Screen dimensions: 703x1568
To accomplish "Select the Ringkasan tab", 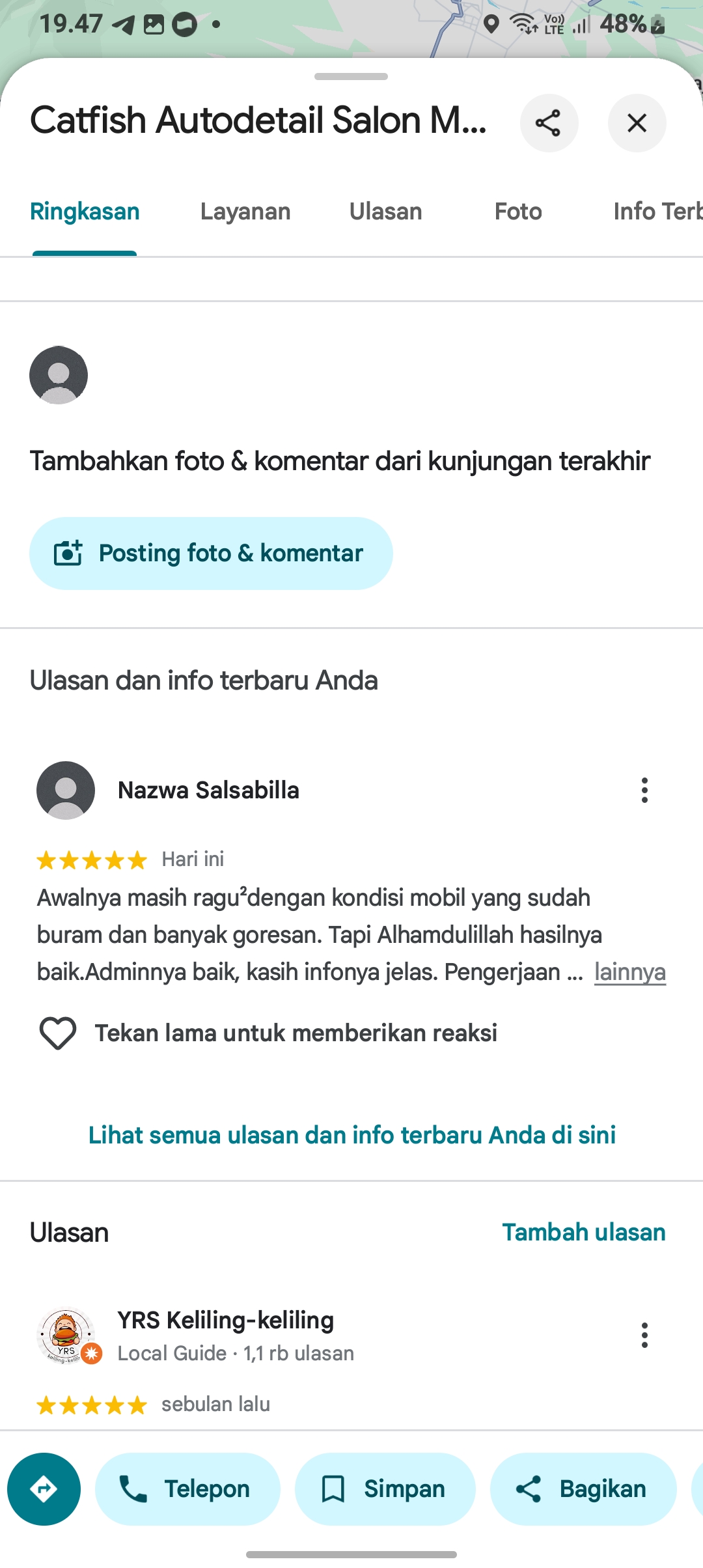I will click(85, 212).
